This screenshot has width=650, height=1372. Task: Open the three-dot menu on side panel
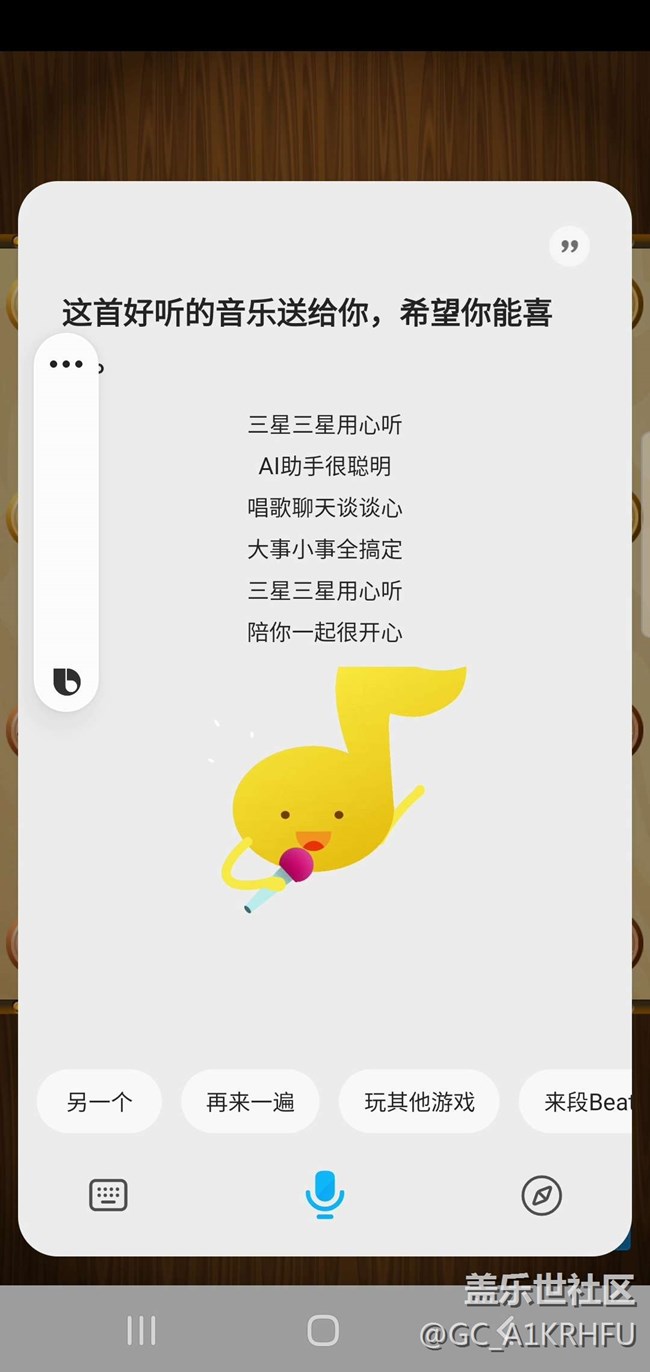pyautogui.click(x=66, y=364)
